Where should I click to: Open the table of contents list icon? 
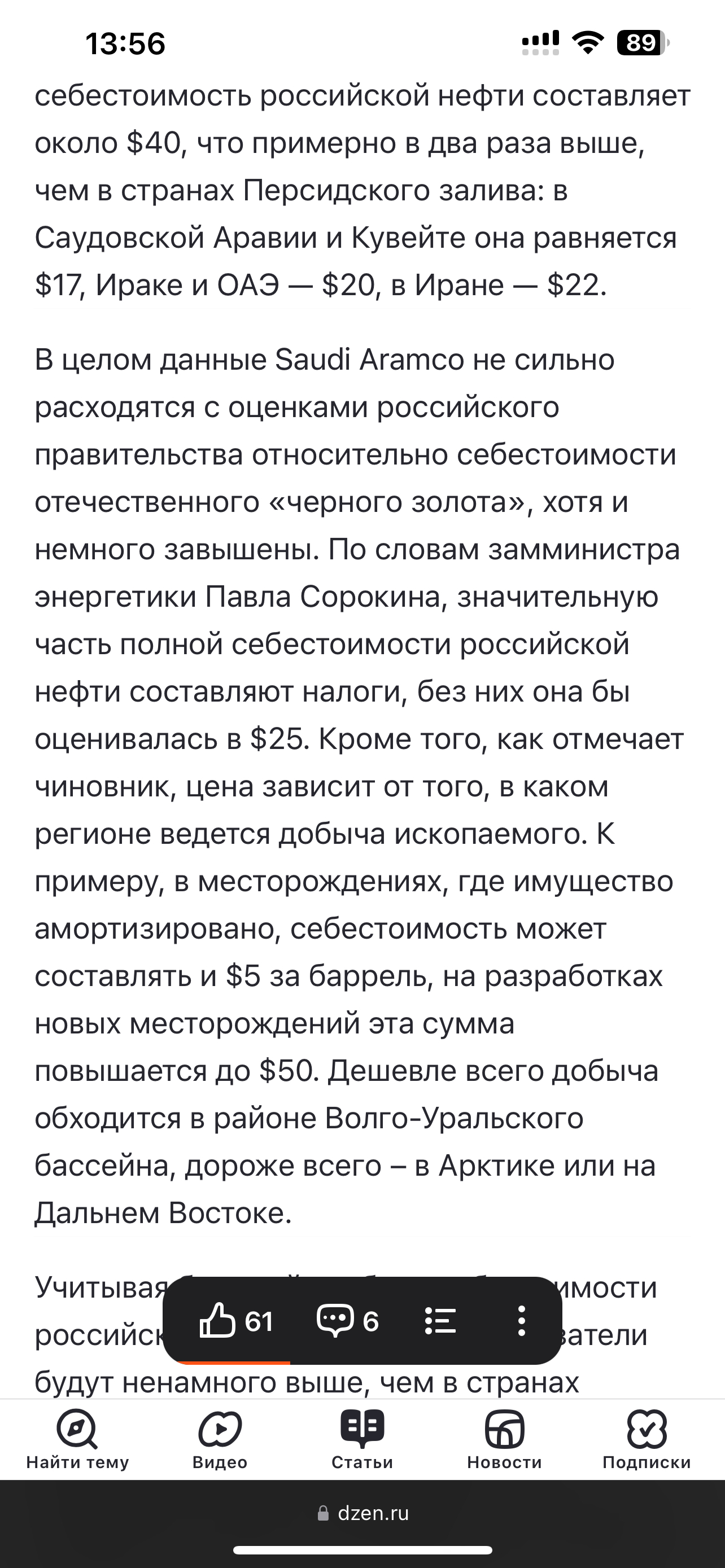[x=440, y=1321]
